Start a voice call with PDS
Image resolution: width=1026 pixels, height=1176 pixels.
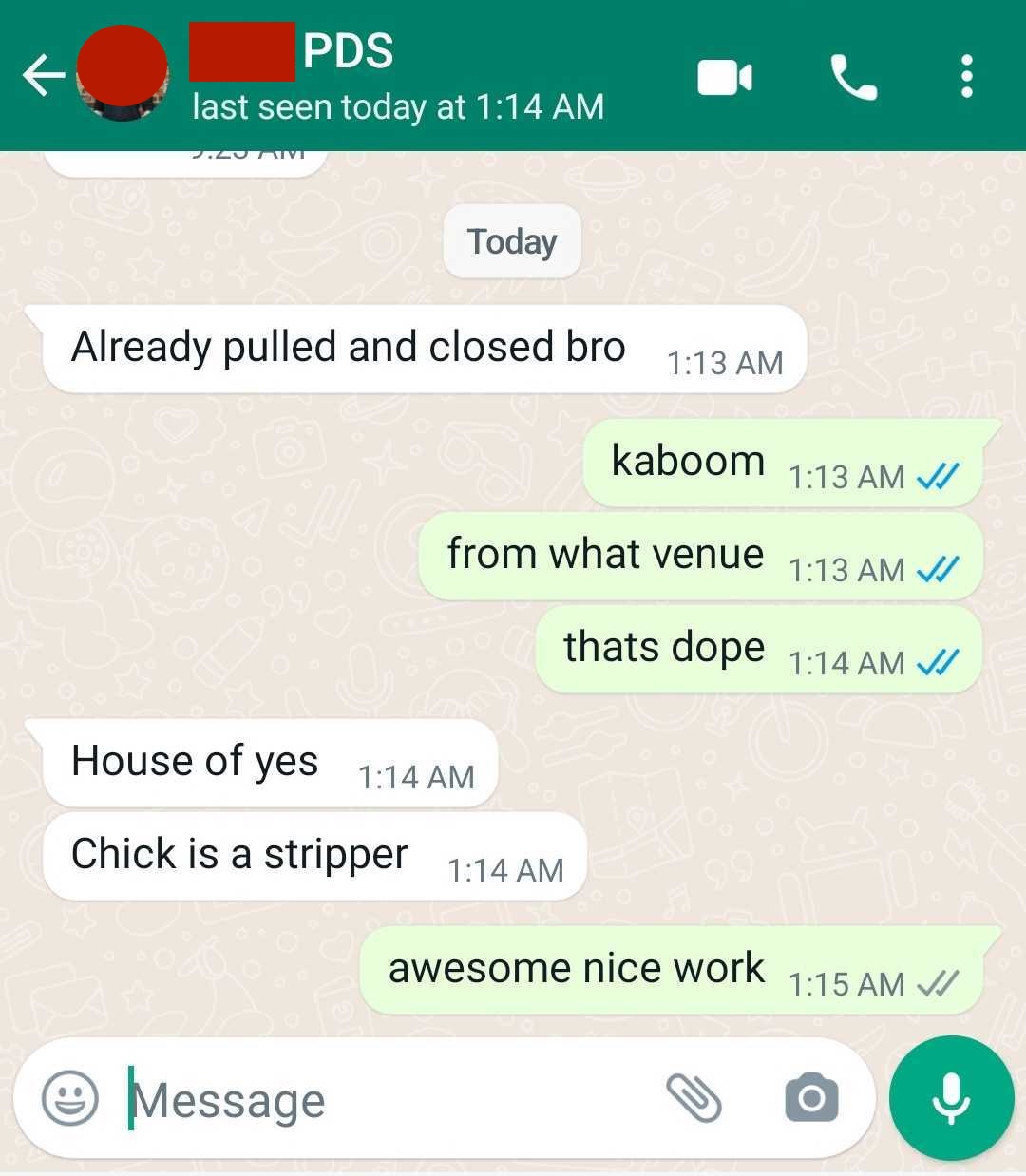(853, 78)
